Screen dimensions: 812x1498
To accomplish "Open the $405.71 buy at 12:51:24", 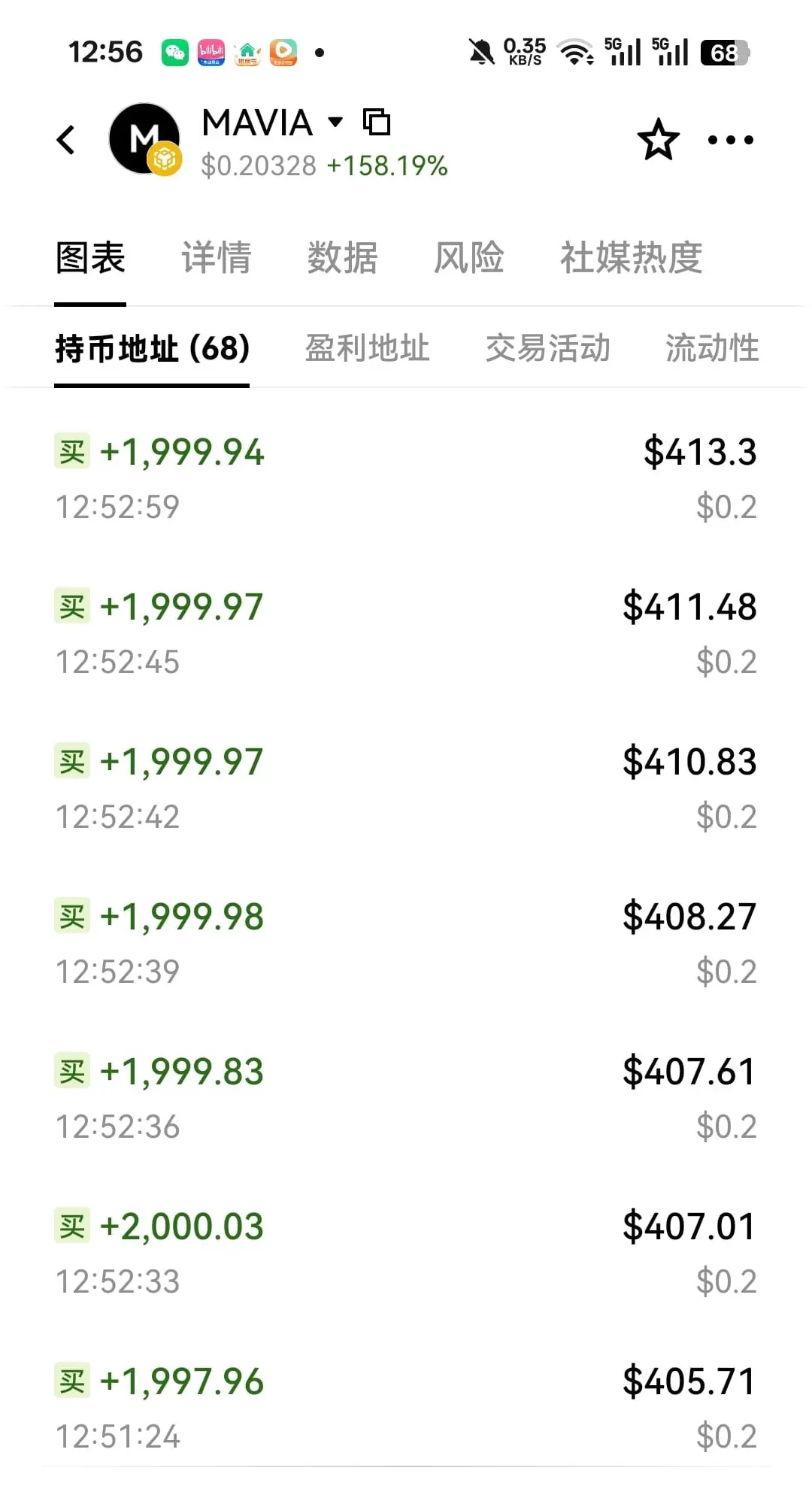I will pyautogui.click(x=406, y=1408).
